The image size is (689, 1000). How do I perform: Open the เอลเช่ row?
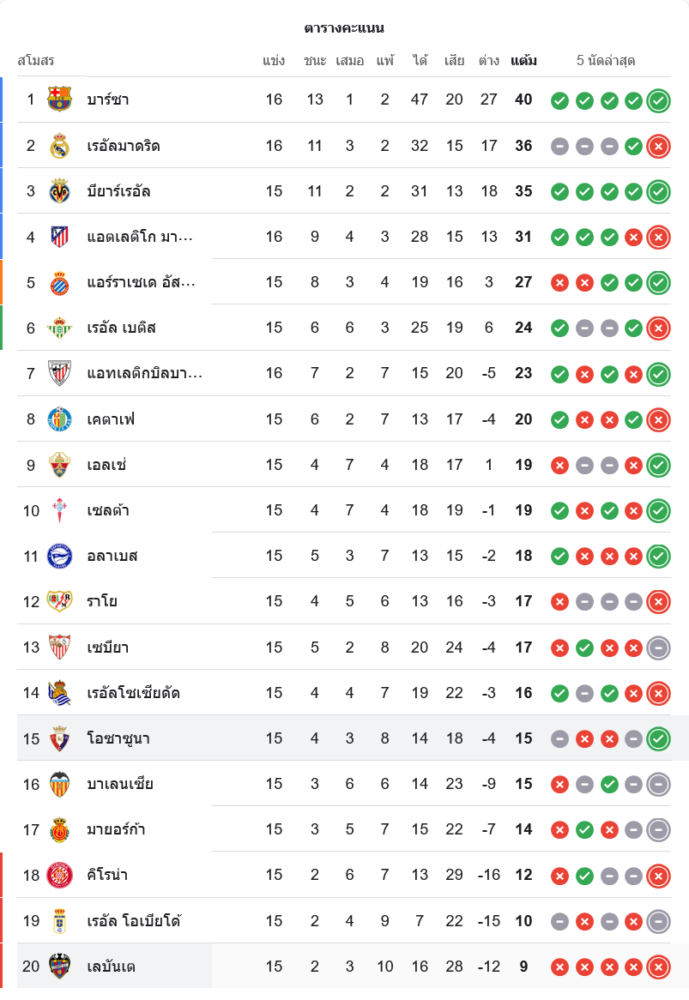tap(106, 464)
